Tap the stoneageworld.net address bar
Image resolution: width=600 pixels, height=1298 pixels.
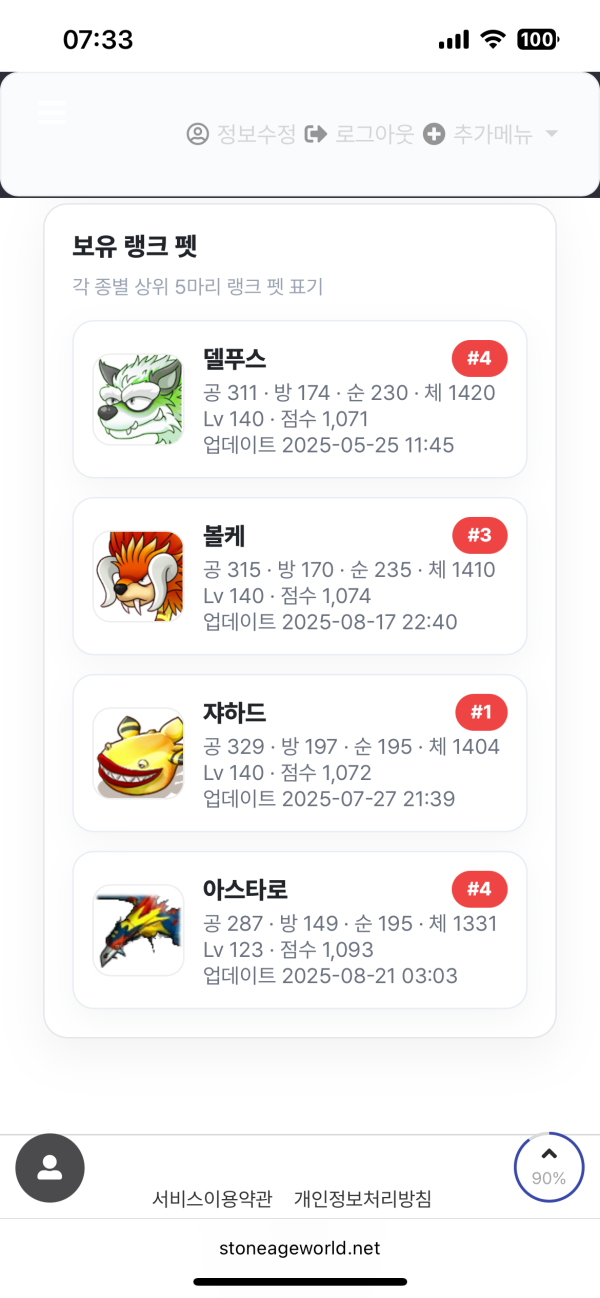point(300,1248)
